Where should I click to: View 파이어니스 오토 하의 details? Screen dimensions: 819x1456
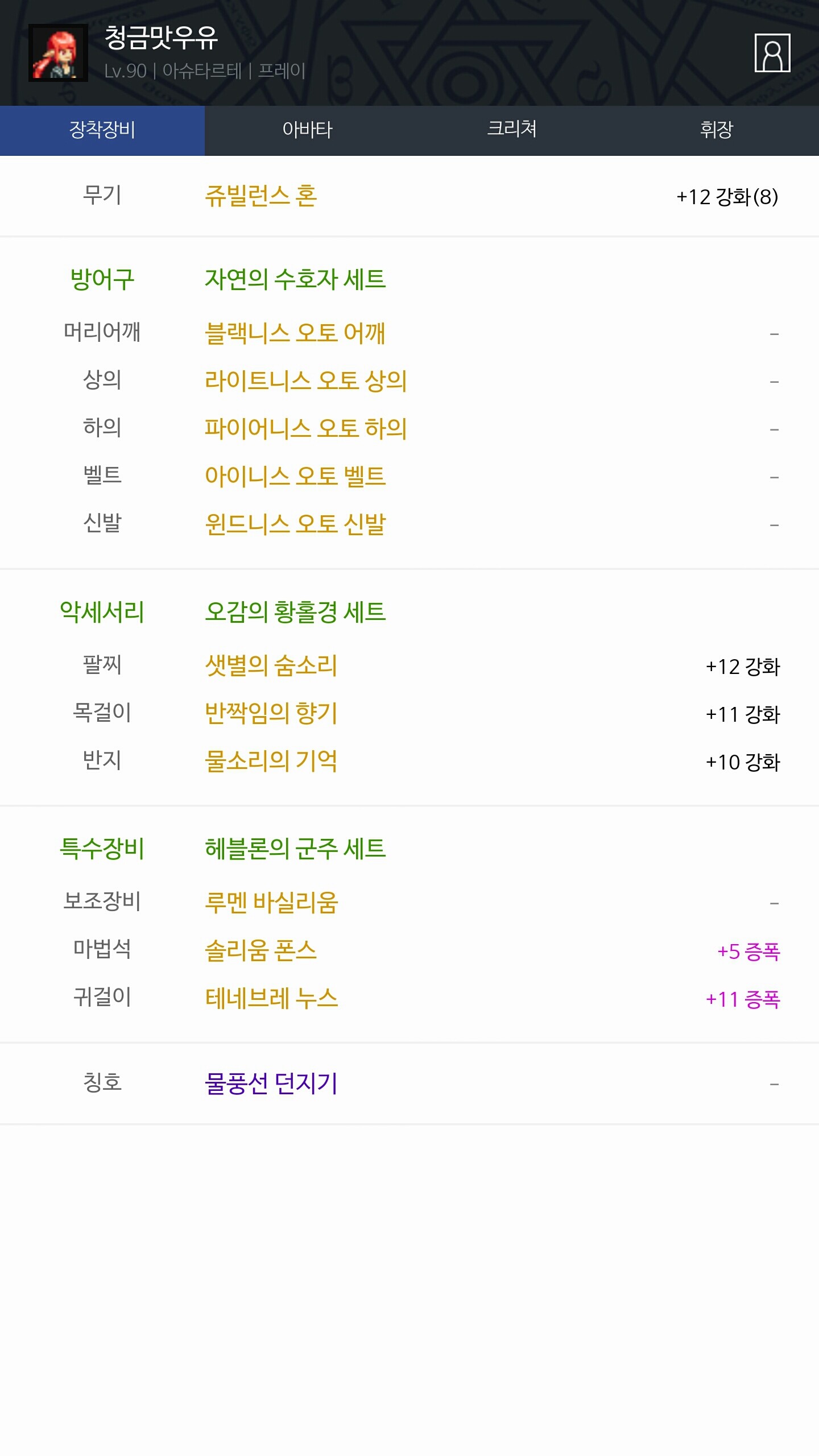point(306,429)
